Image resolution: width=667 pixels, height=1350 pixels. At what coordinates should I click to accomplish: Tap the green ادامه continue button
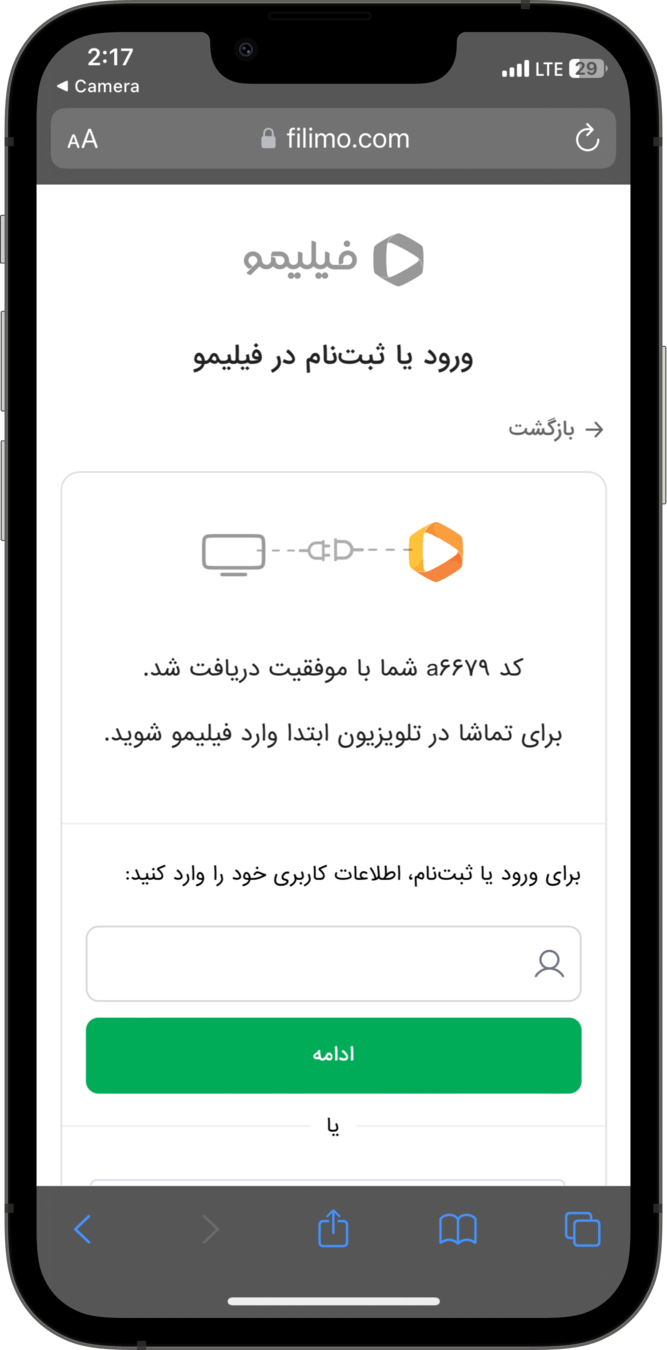point(333,1055)
